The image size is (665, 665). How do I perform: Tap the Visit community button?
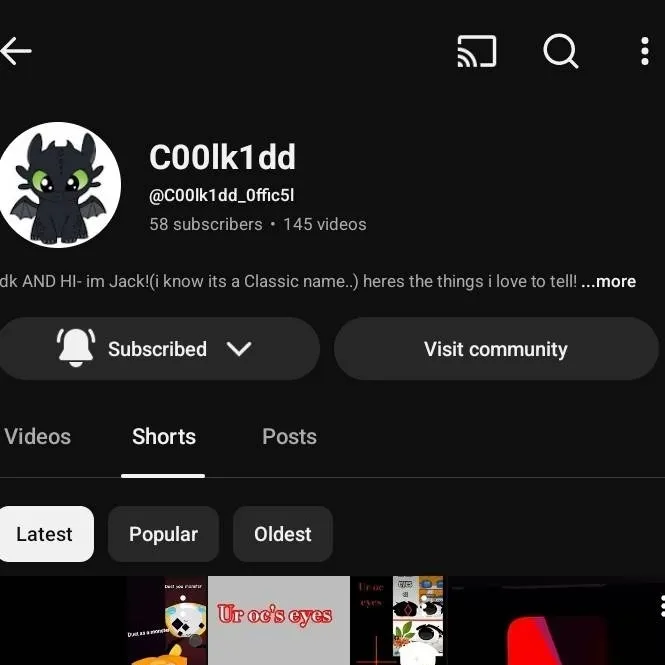click(x=495, y=349)
